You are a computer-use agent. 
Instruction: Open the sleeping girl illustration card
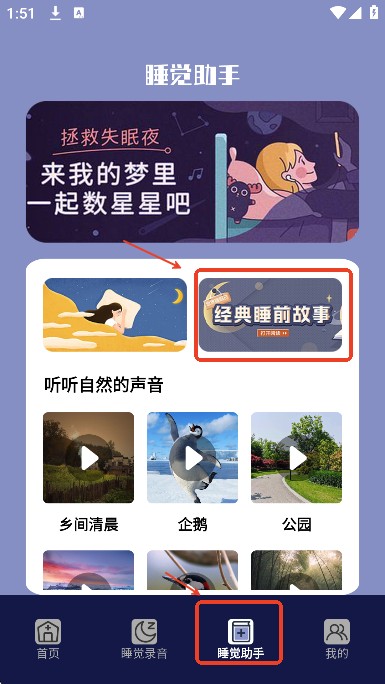click(x=115, y=315)
